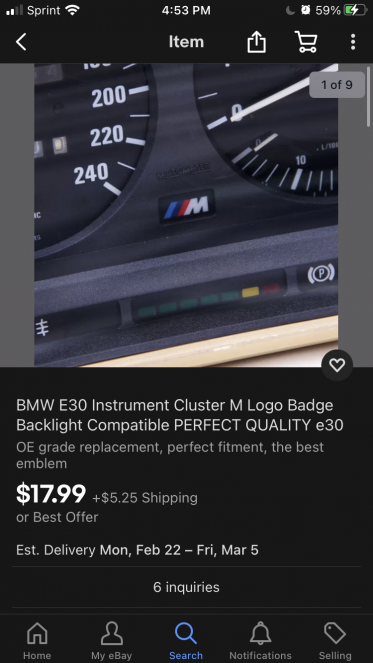Switch to the My eBay tab
The width and height of the screenshot is (373, 663).
click(112, 641)
